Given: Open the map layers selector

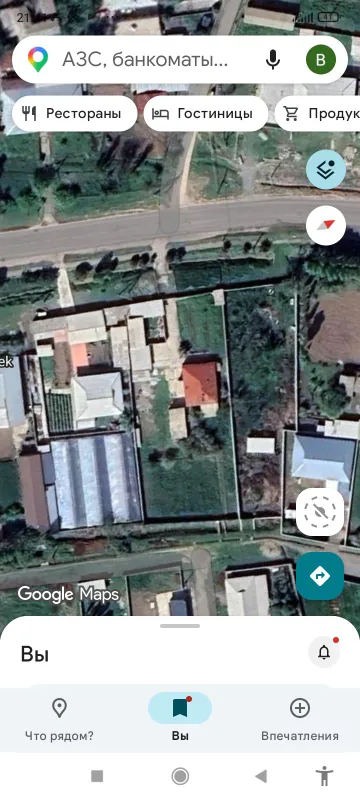Looking at the screenshot, I should 326,169.
